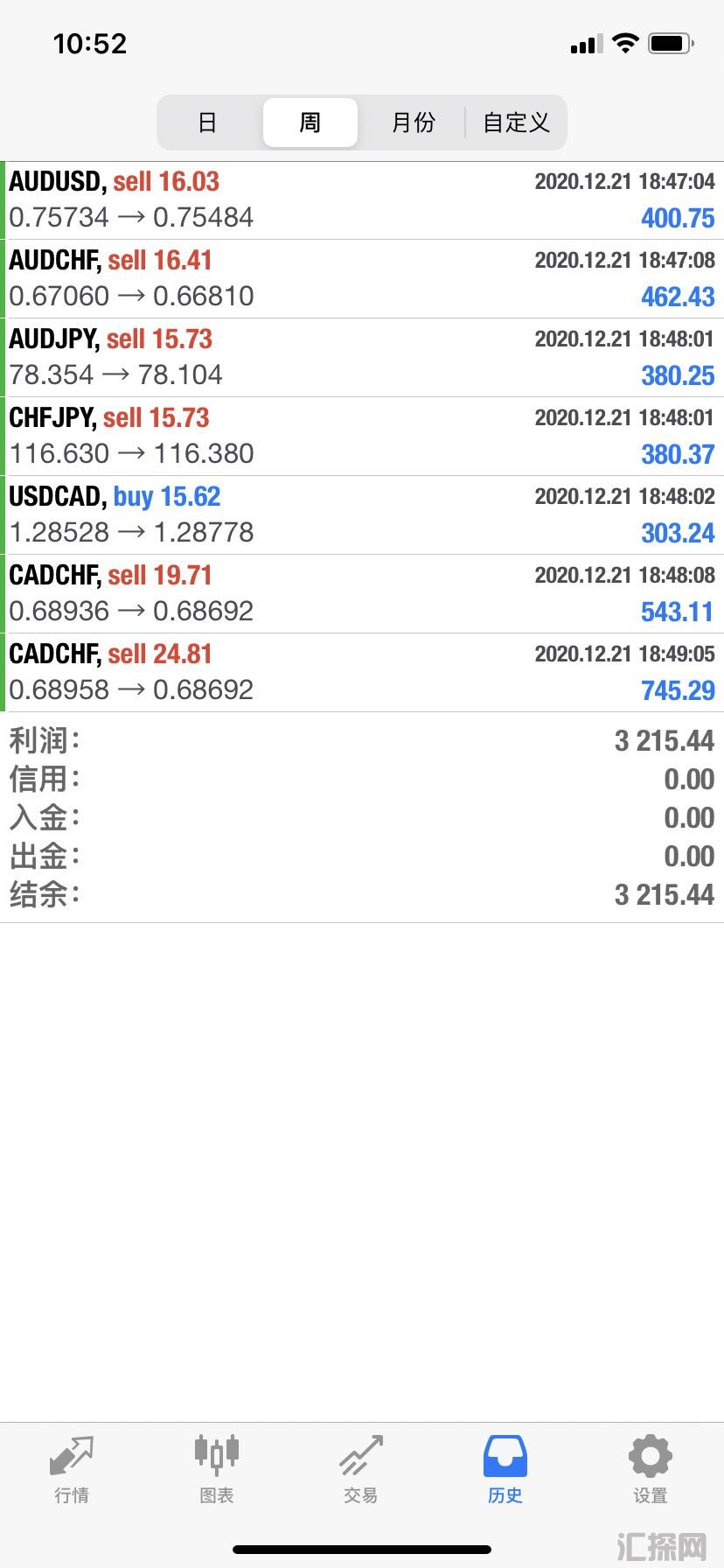Open the 设置 settings tab
Image resolution: width=724 pixels, height=1568 pixels.
pos(650,1470)
